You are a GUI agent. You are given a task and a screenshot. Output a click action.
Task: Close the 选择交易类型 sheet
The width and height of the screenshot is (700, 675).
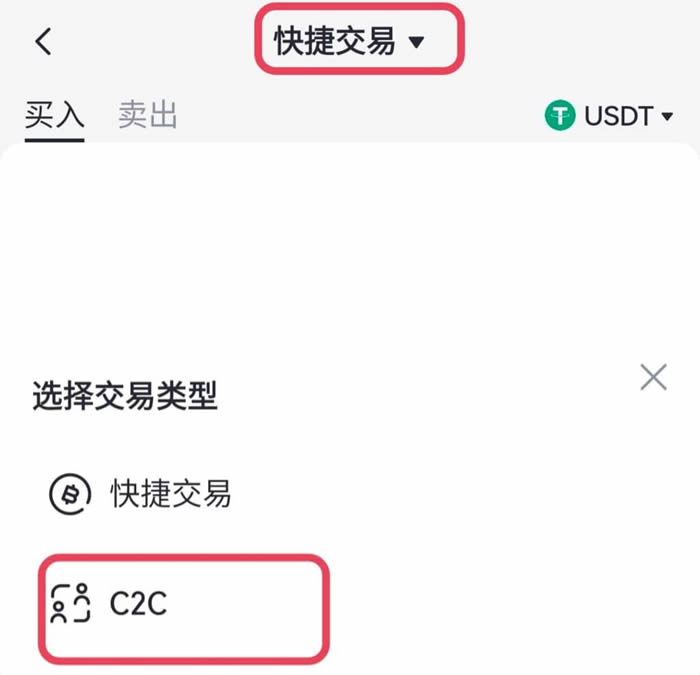coord(653,378)
